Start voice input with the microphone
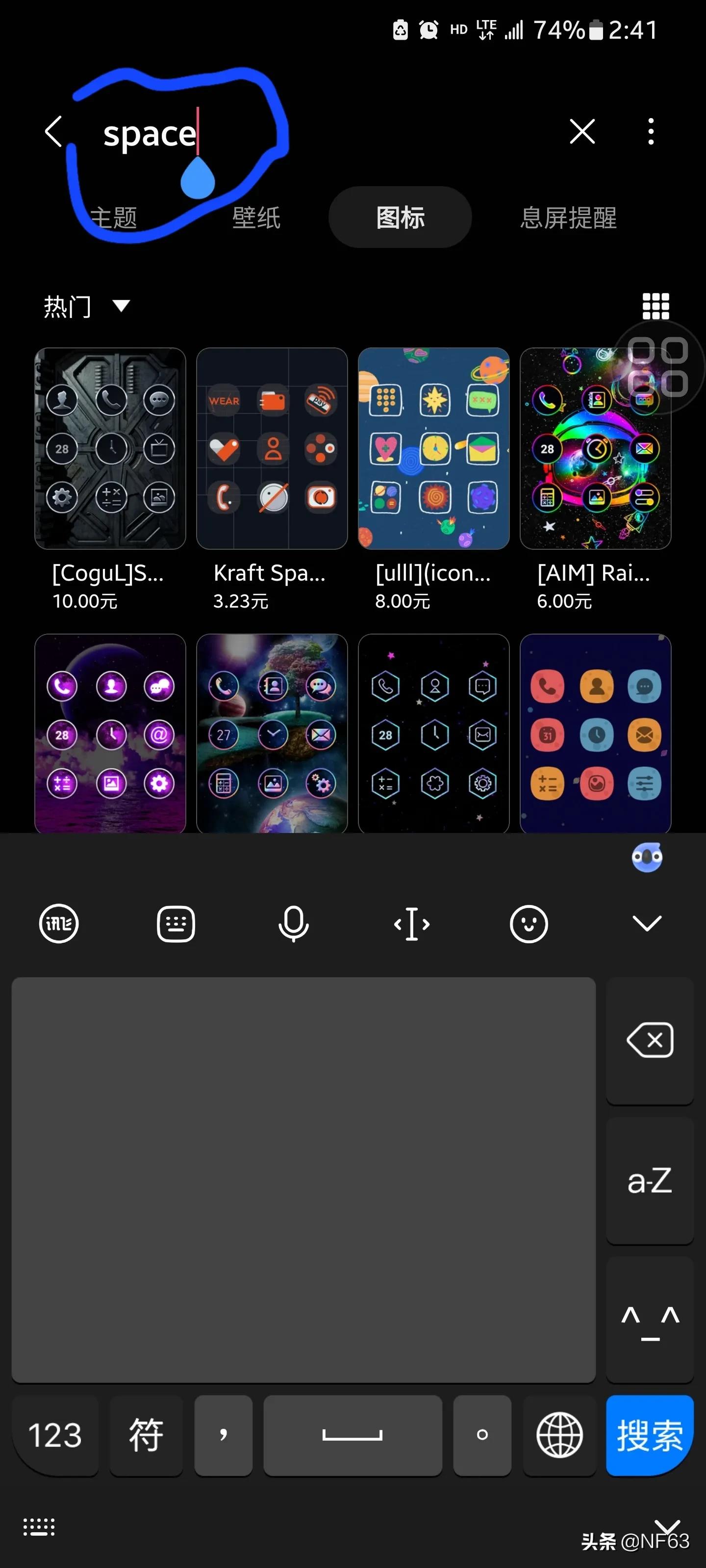Viewport: 706px width, 1568px height. 293,923
